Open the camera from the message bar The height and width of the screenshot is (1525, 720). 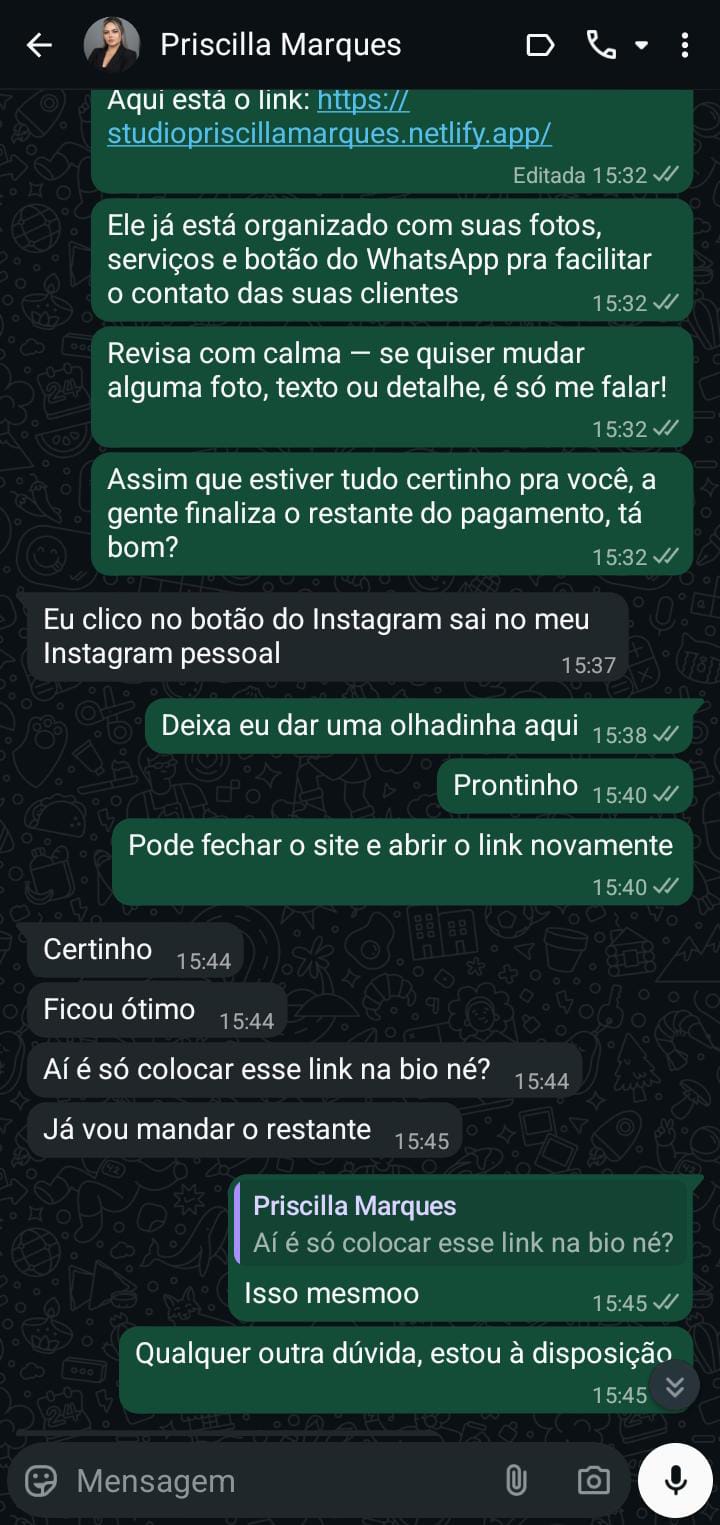[x=593, y=1480]
